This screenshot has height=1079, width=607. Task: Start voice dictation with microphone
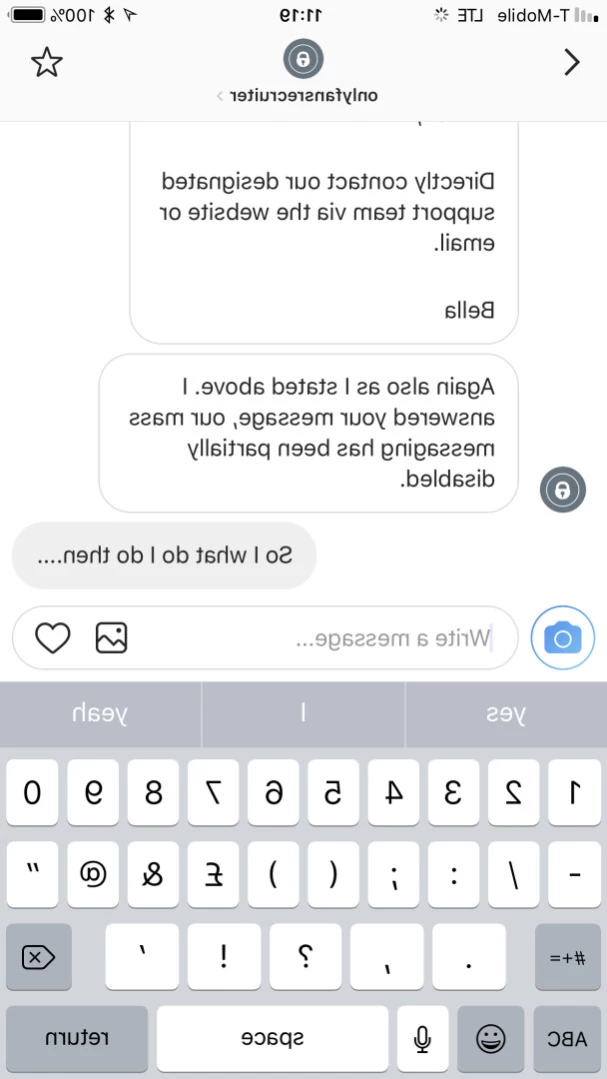coord(423,1039)
